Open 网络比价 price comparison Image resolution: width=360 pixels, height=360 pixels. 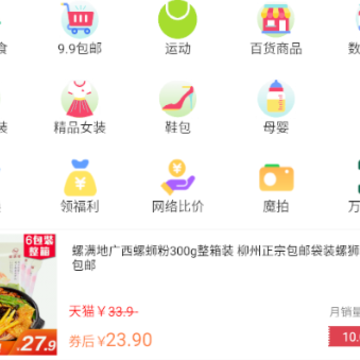pos(178,186)
